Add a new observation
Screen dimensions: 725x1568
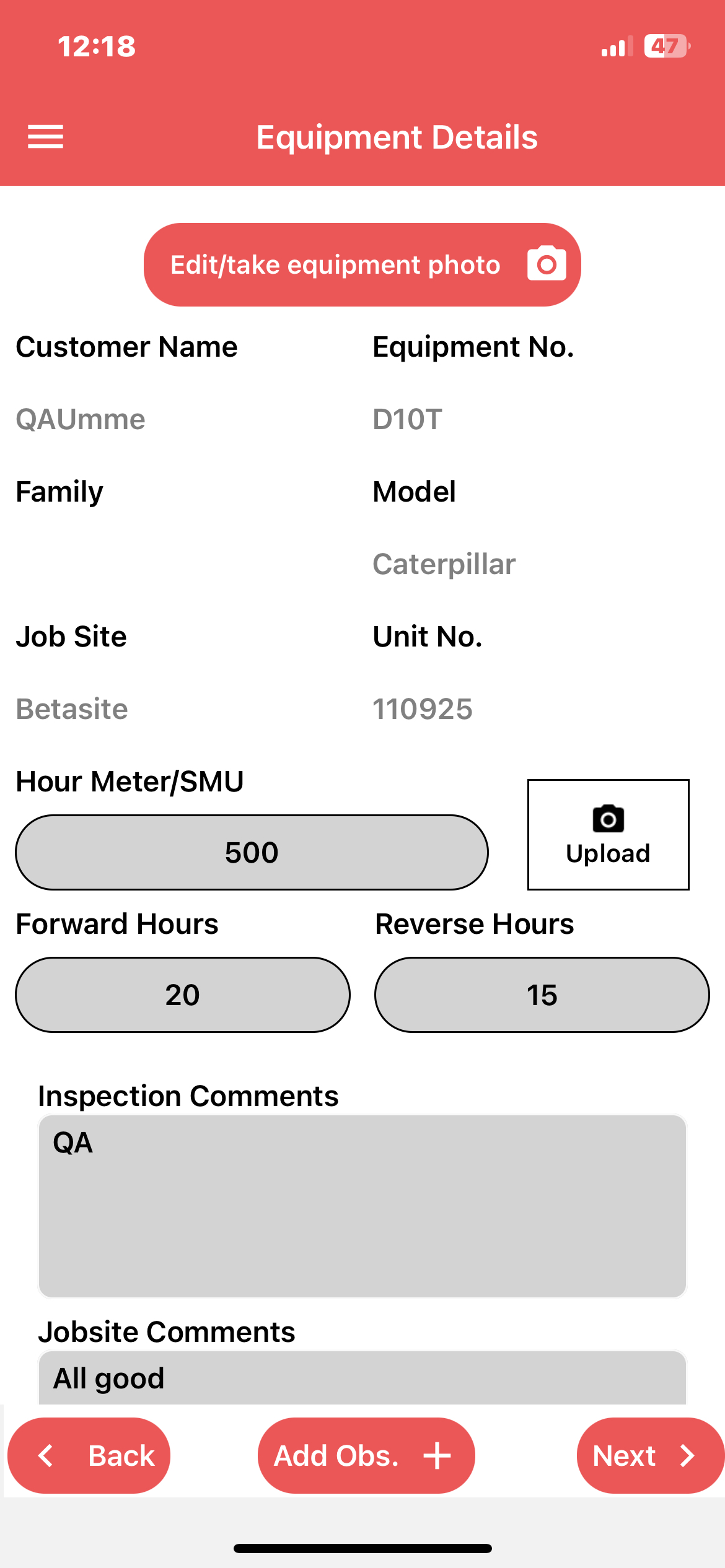[366, 1455]
